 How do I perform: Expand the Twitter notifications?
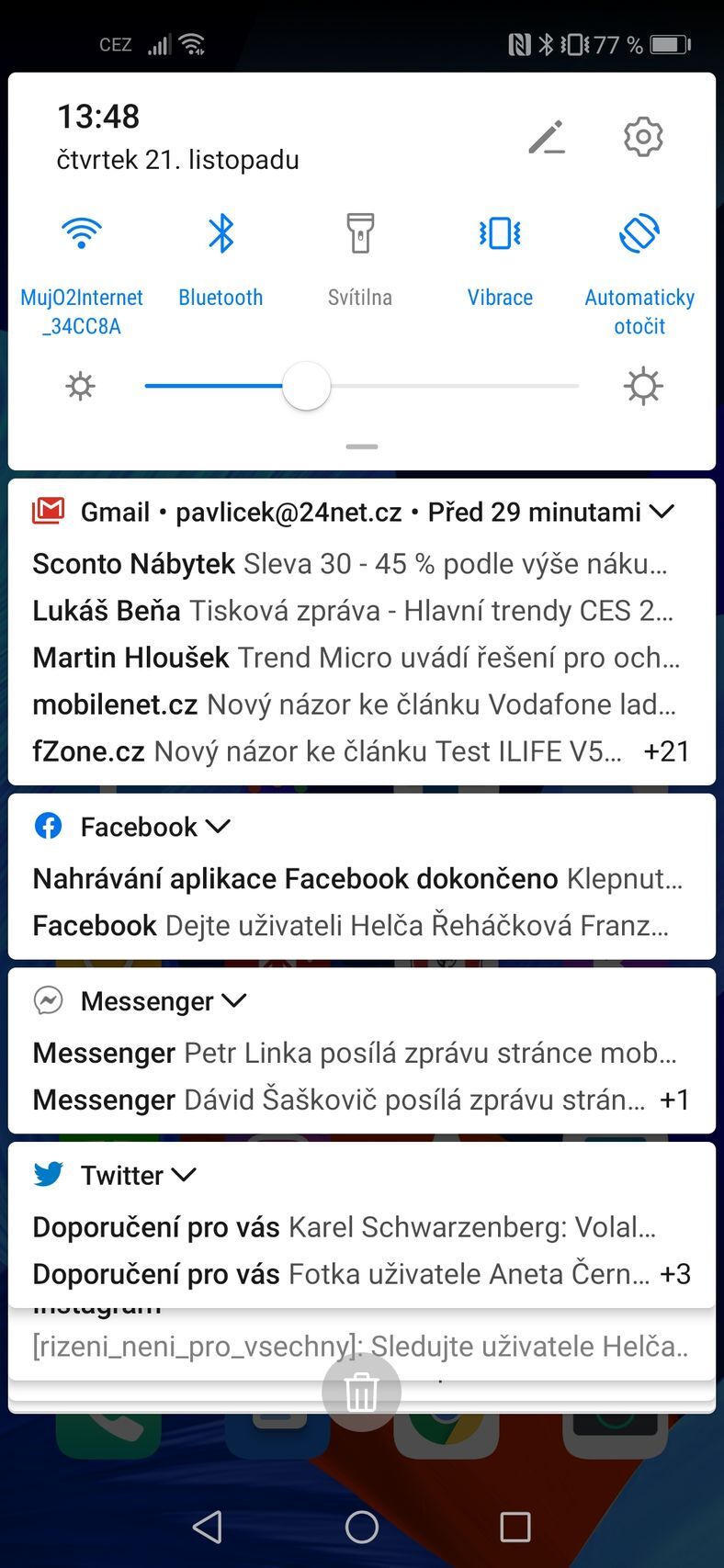point(185,1175)
